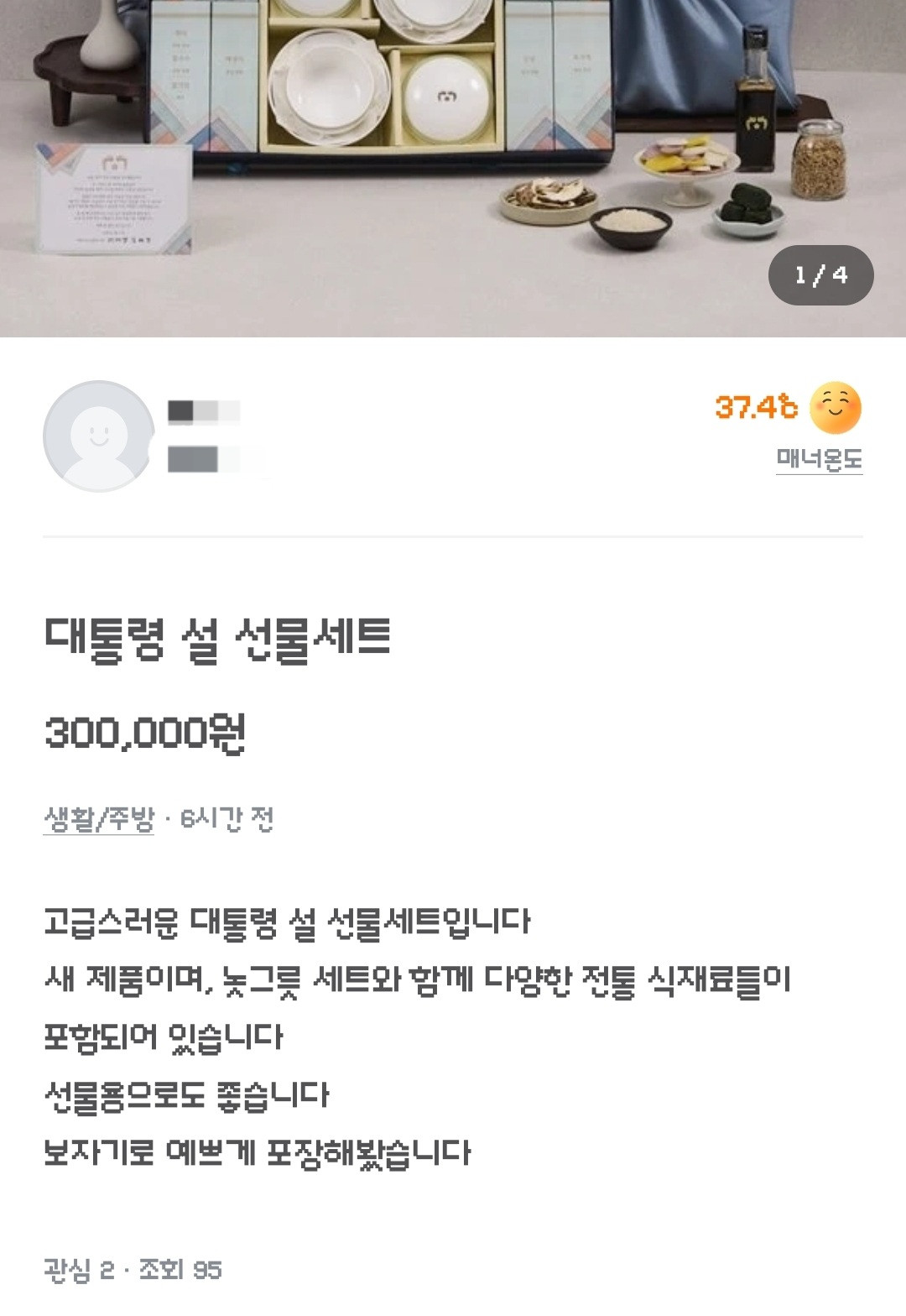Browse the 생활/주방 category

99,818
